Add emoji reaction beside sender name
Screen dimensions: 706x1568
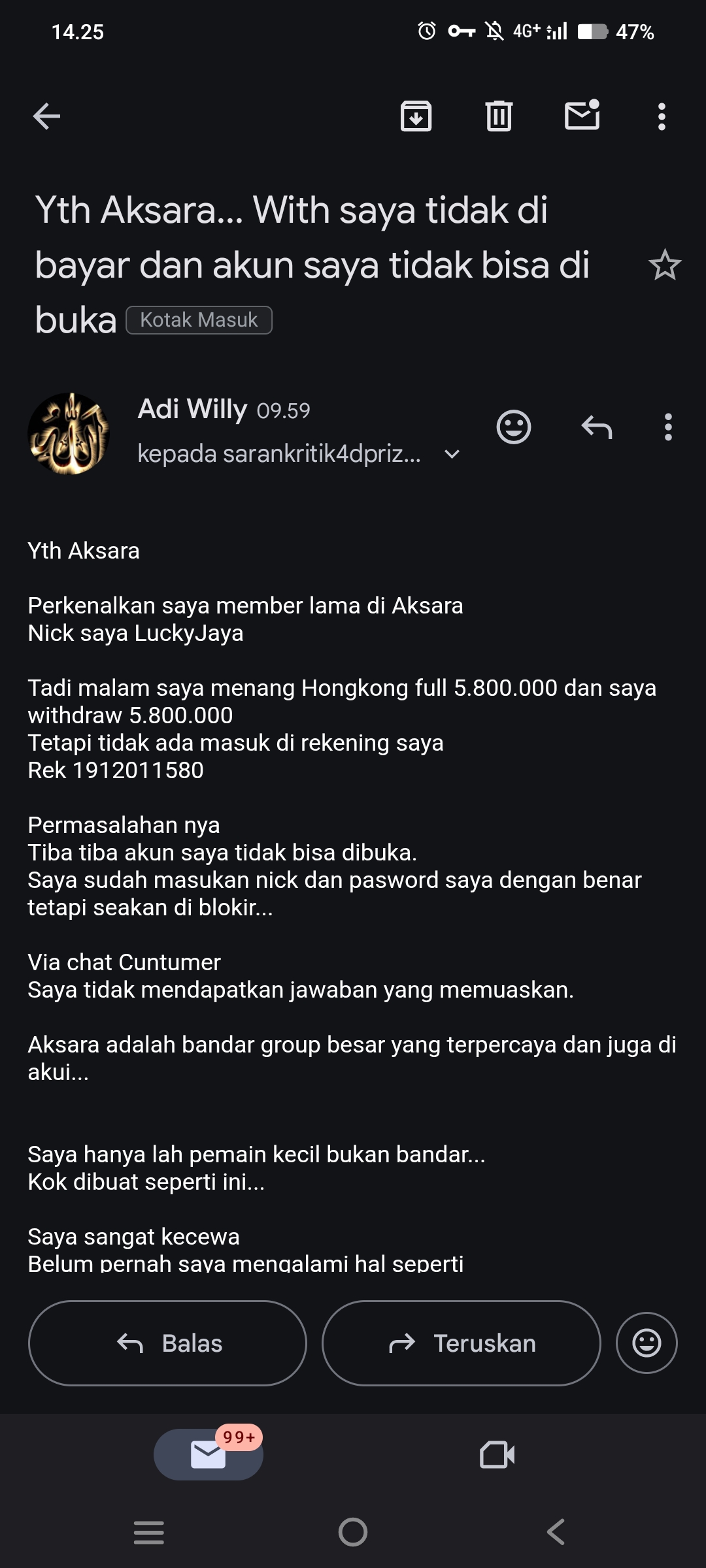(x=514, y=427)
